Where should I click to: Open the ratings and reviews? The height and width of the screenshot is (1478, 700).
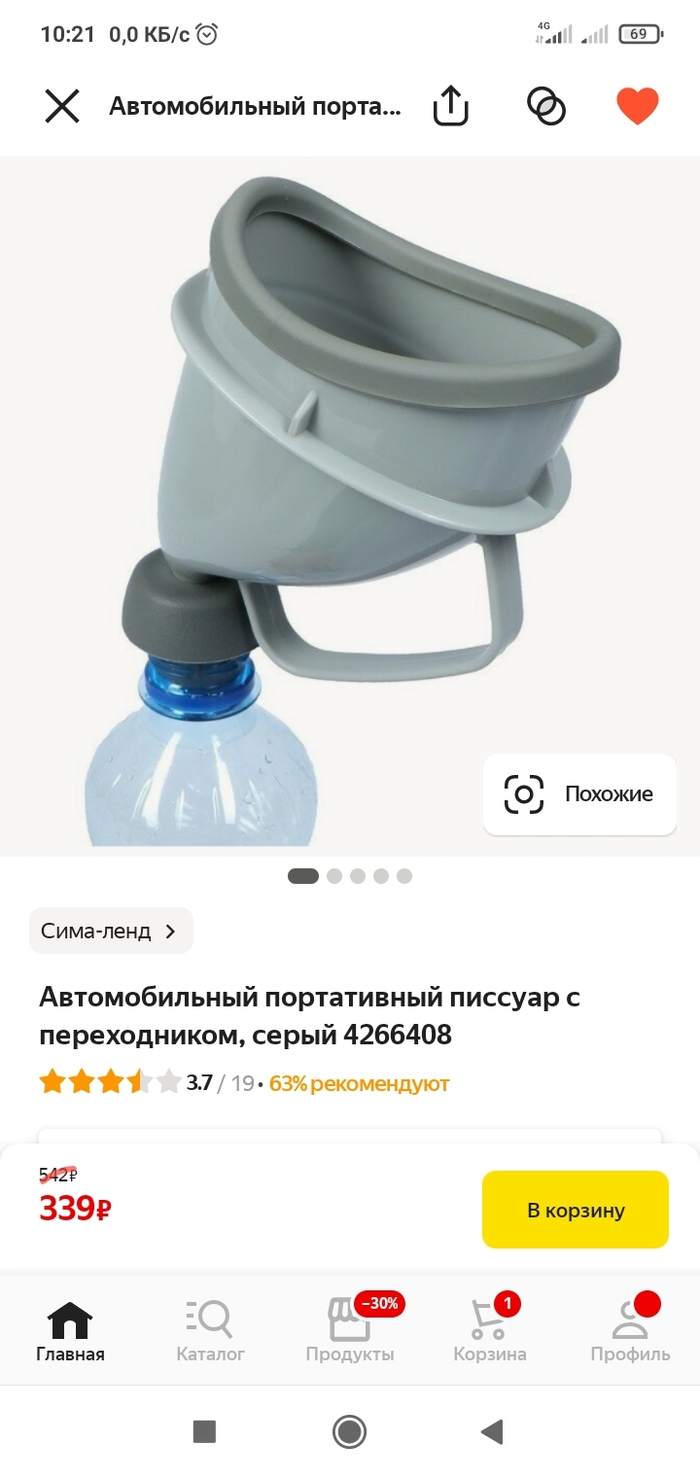[244, 1083]
